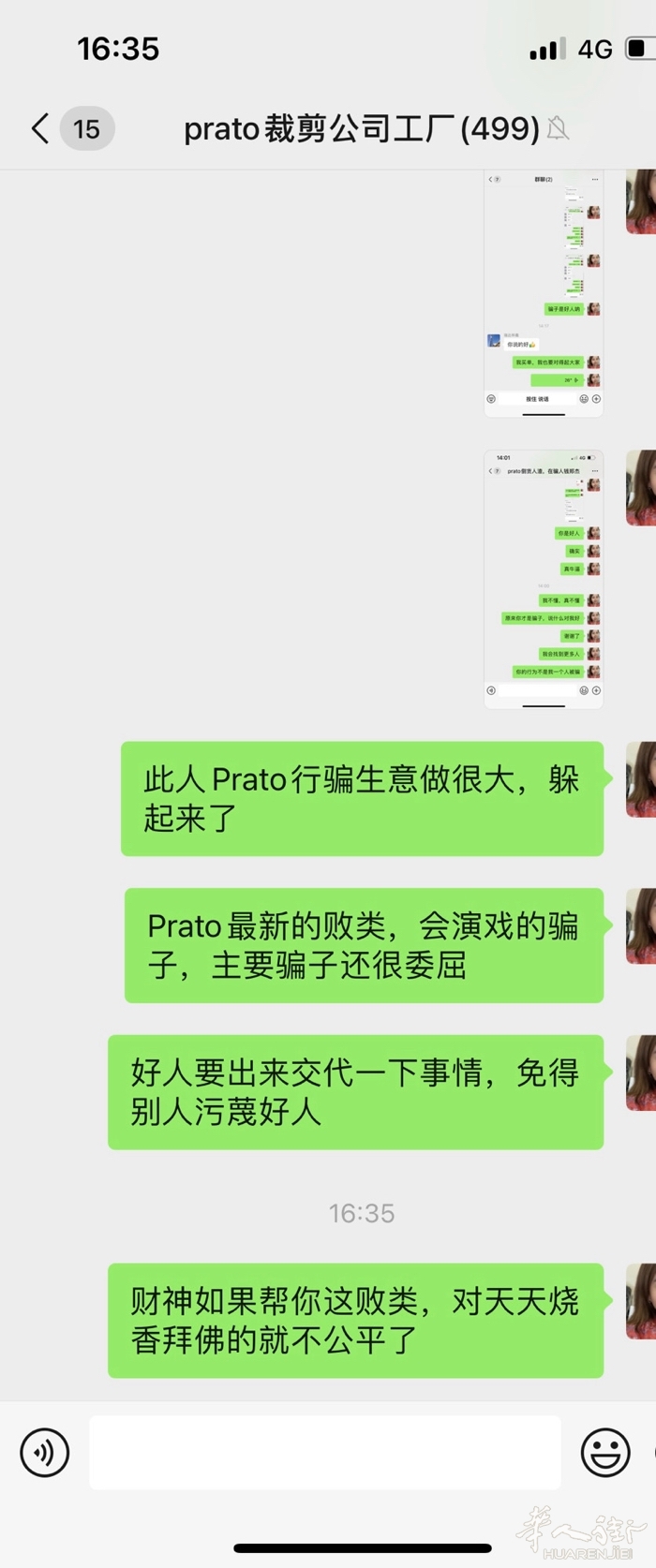Switch to voice message input
Screen dimensions: 656x1568
(x=45, y=1452)
